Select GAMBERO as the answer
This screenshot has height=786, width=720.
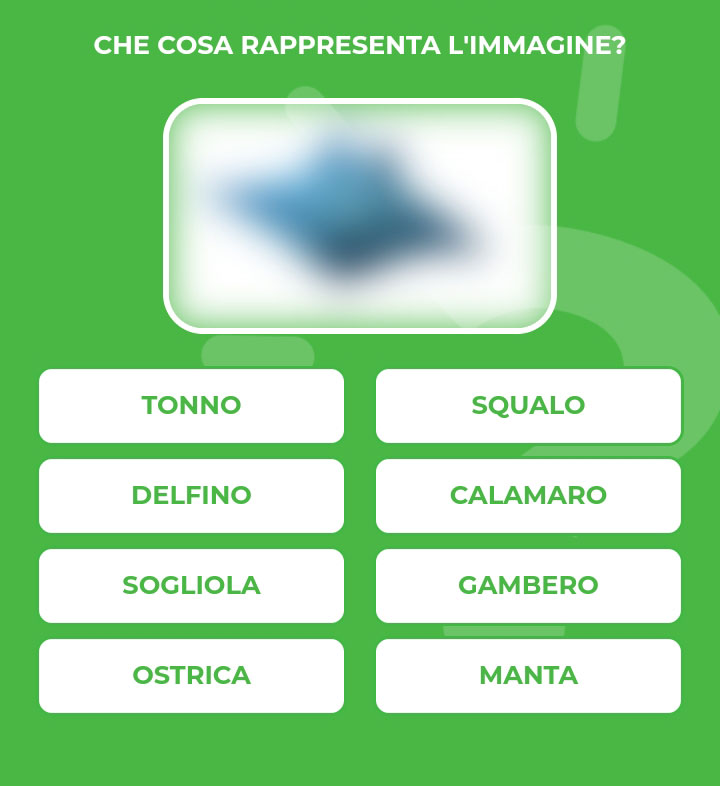528,585
